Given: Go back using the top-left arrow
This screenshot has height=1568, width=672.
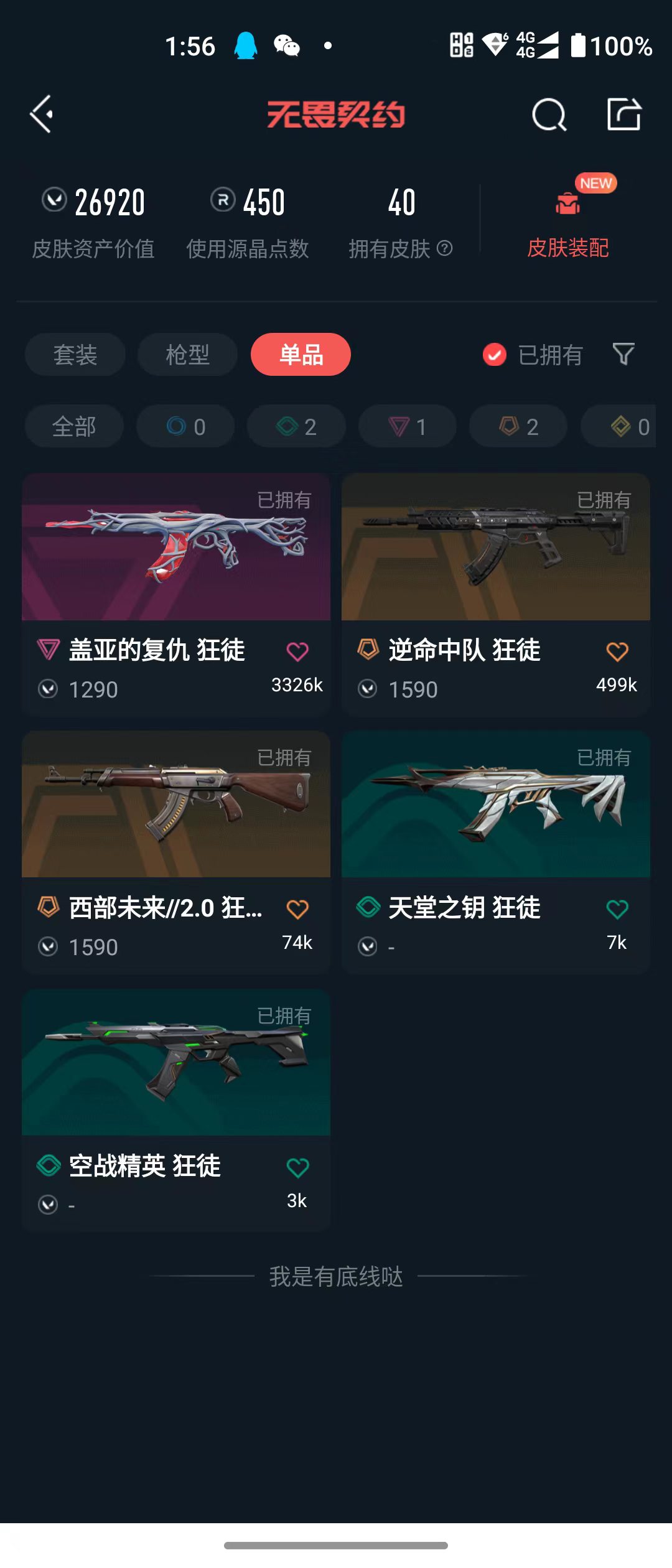Looking at the screenshot, I should pos(42,114).
